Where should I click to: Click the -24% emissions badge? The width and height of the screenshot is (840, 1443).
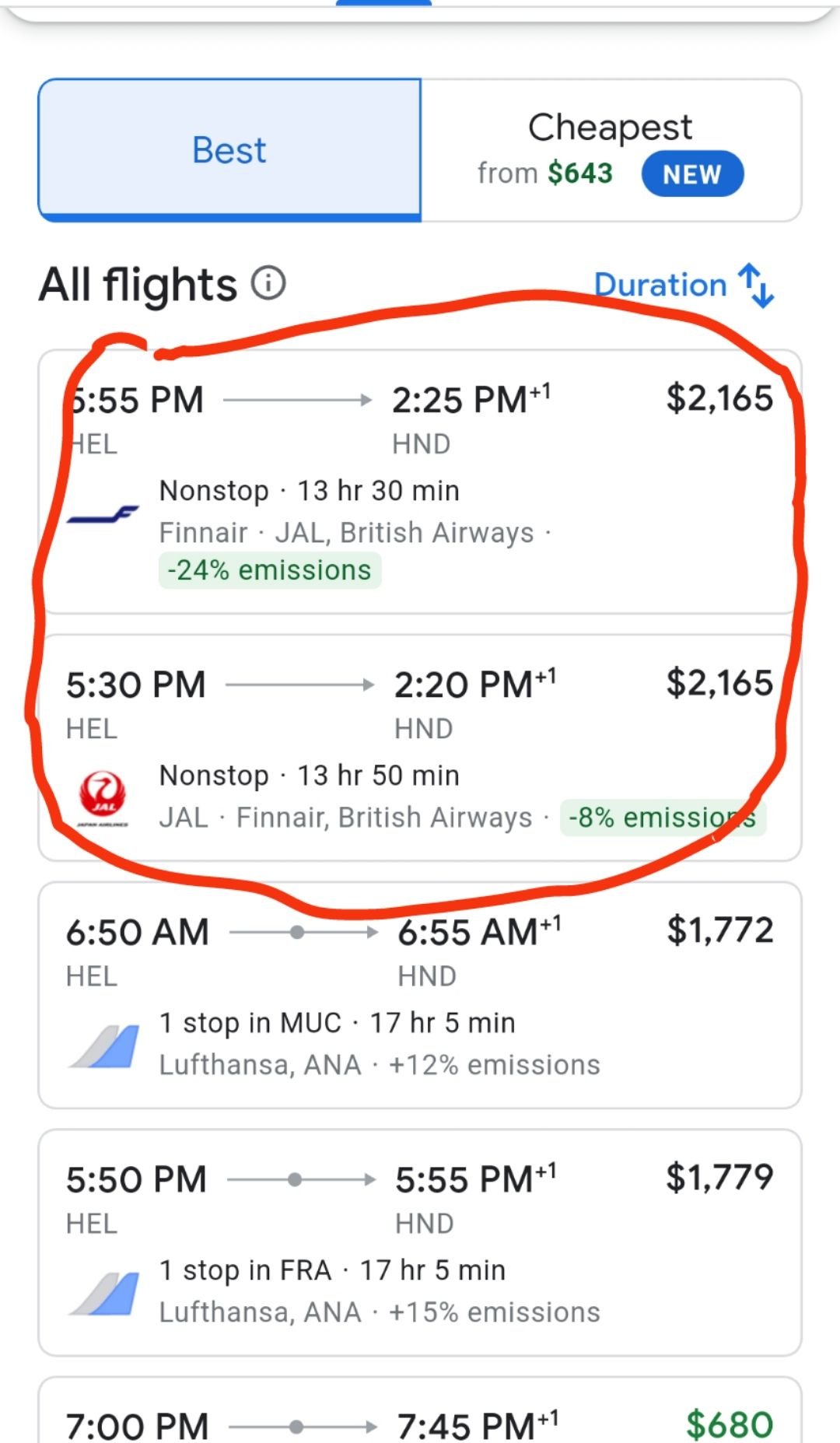[269, 569]
